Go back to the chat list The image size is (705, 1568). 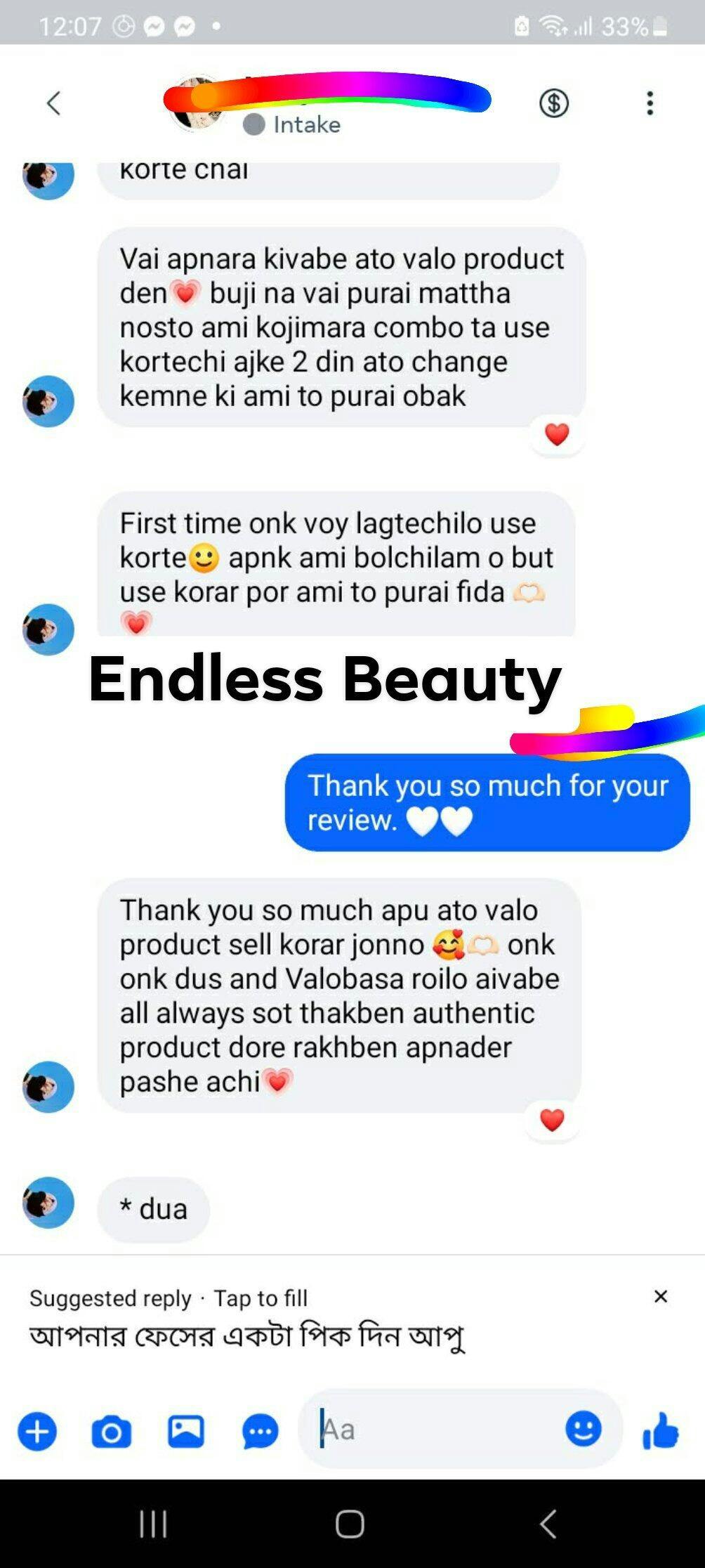point(53,103)
